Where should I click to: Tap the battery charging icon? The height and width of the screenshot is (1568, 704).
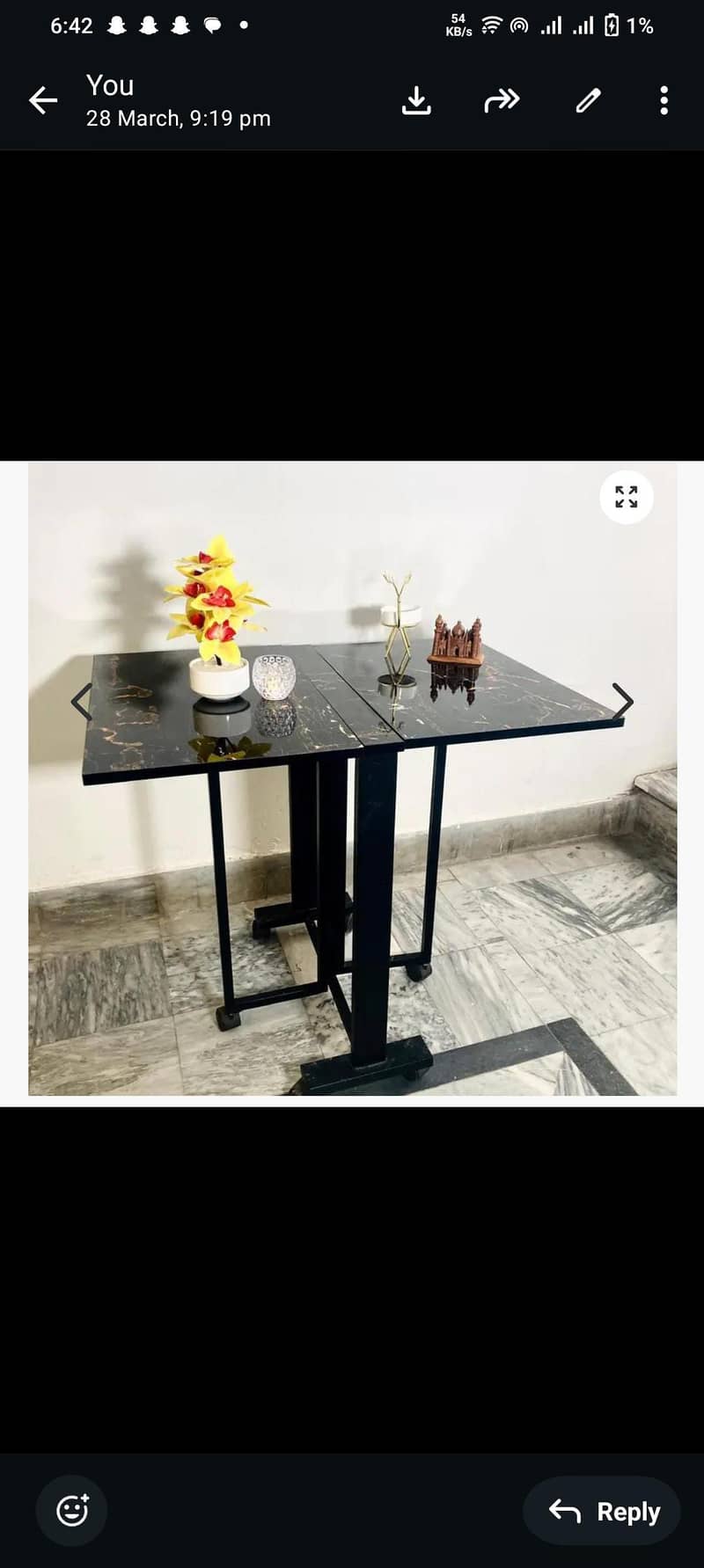point(613,26)
